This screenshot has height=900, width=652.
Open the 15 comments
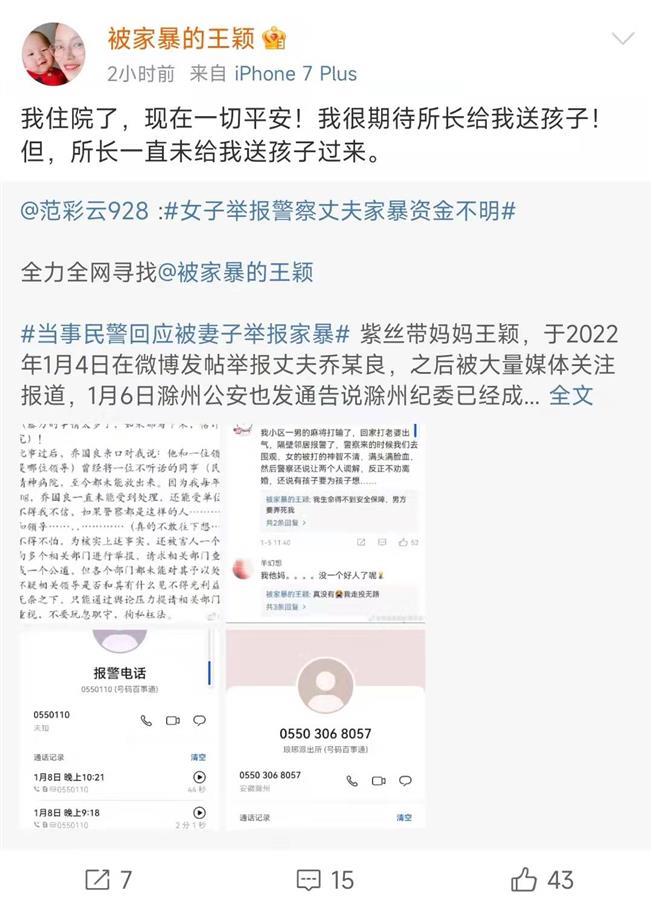(325, 879)
